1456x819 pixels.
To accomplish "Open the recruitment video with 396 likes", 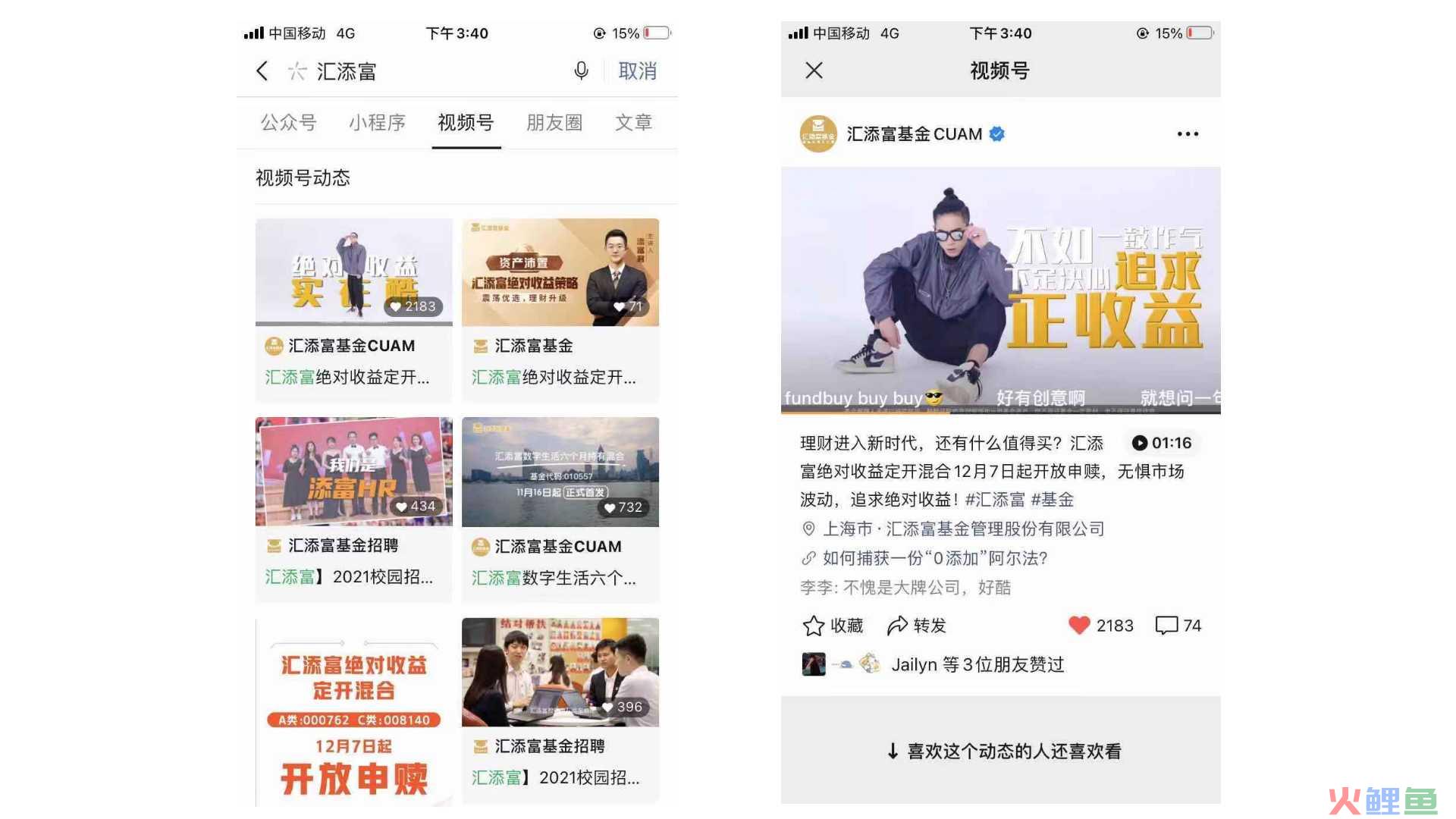I will pyautogui.click(x=560, y=672).
